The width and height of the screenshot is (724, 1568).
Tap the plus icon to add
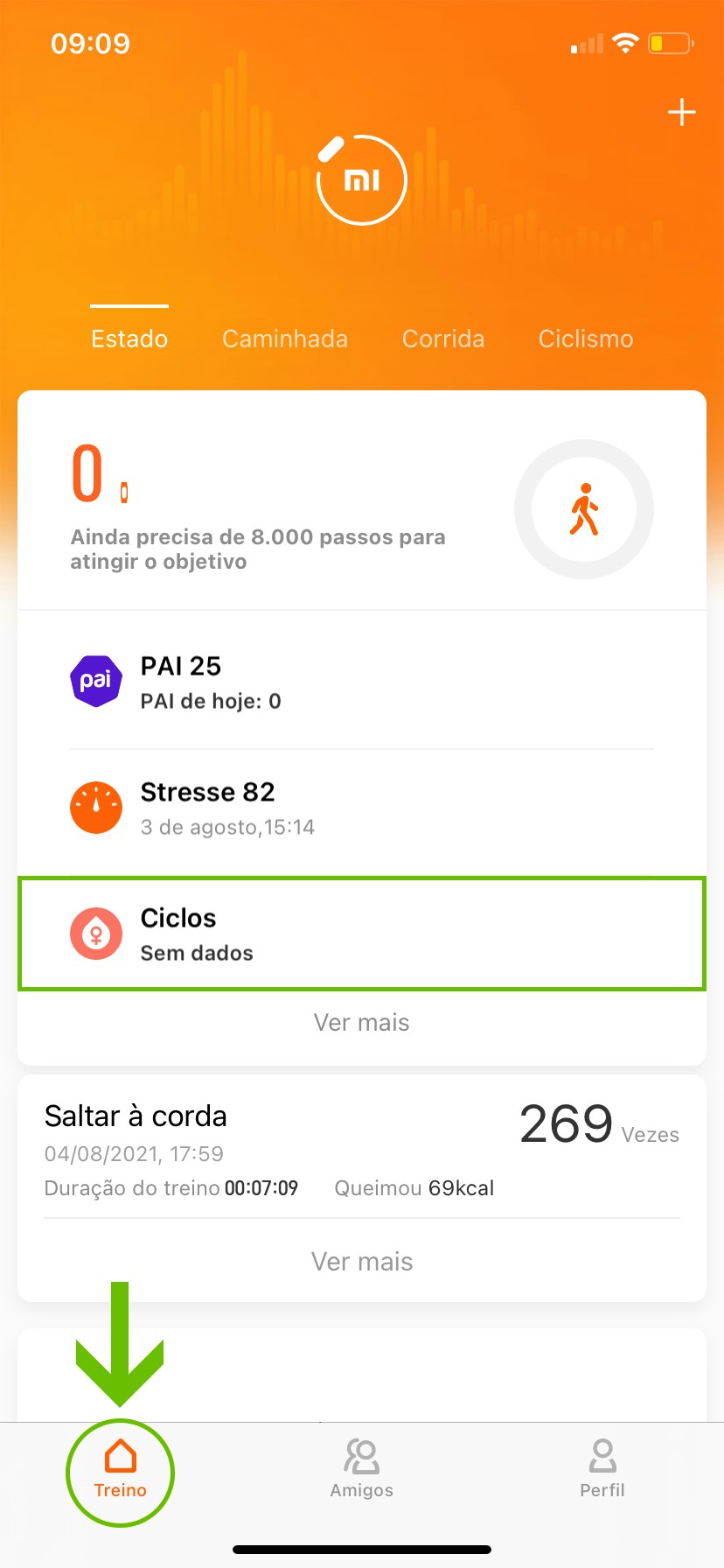[x=681, y=113]
